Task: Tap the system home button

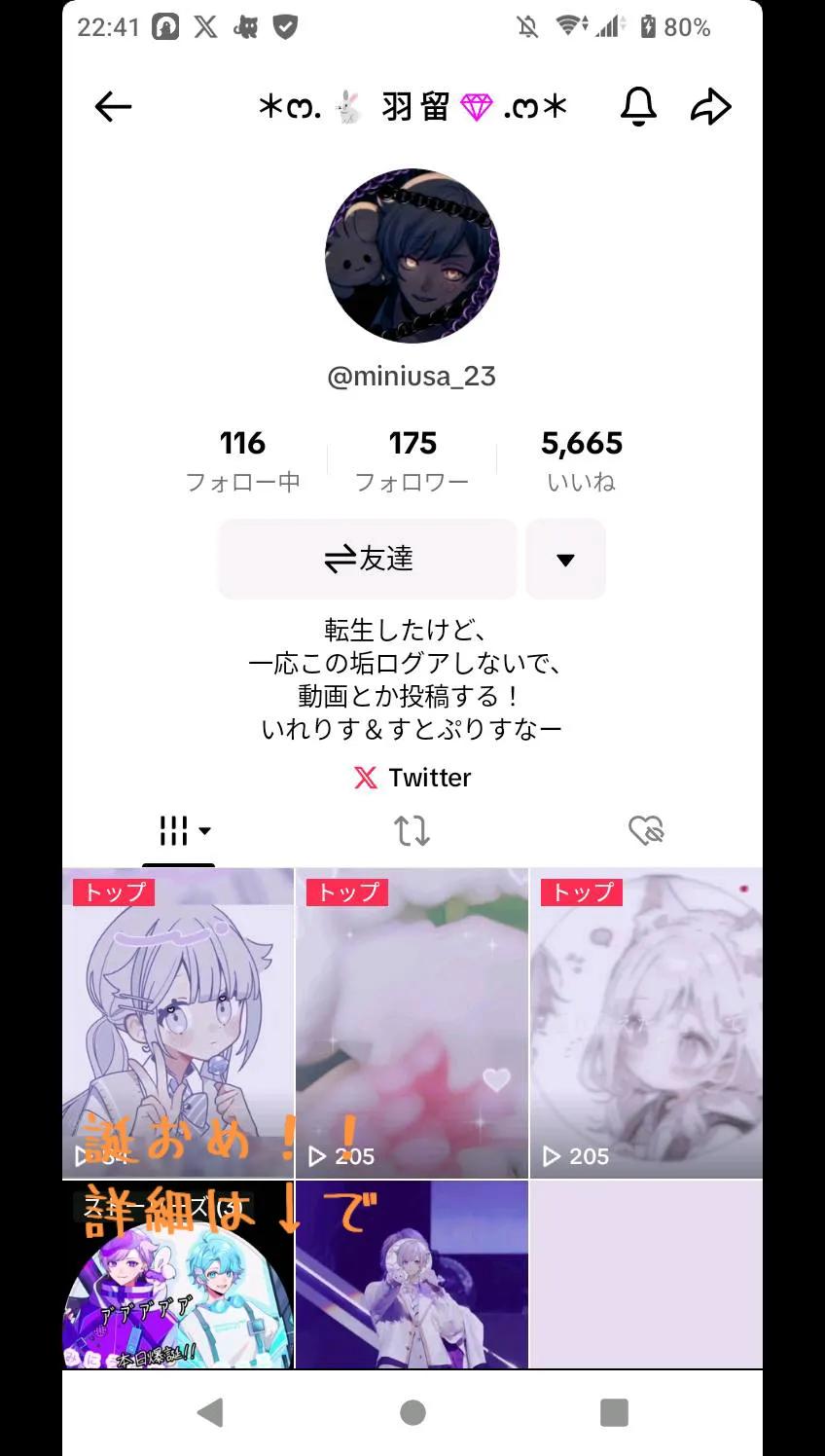Action: point(412,1412)
